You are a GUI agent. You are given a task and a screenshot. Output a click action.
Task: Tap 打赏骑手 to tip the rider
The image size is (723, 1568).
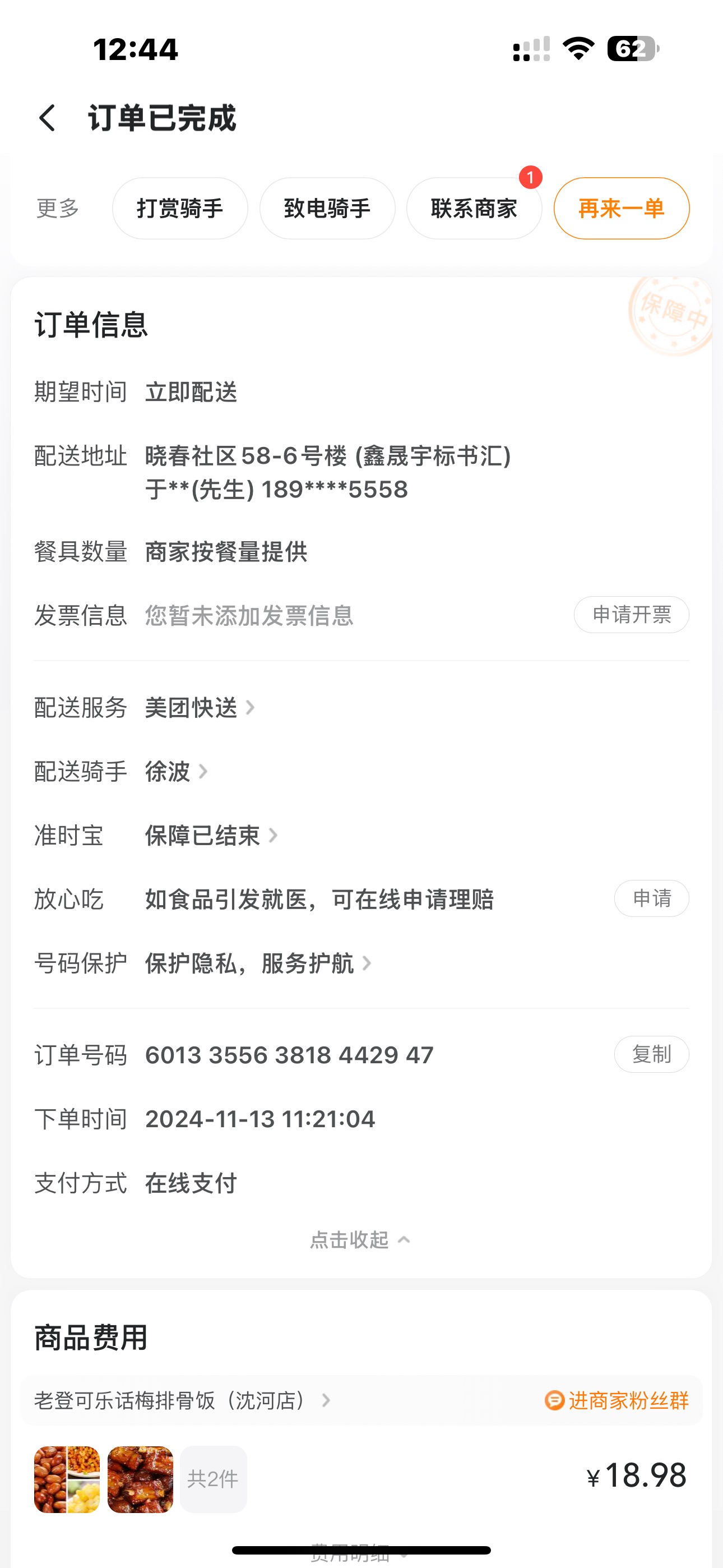click(x=179, y=208)
